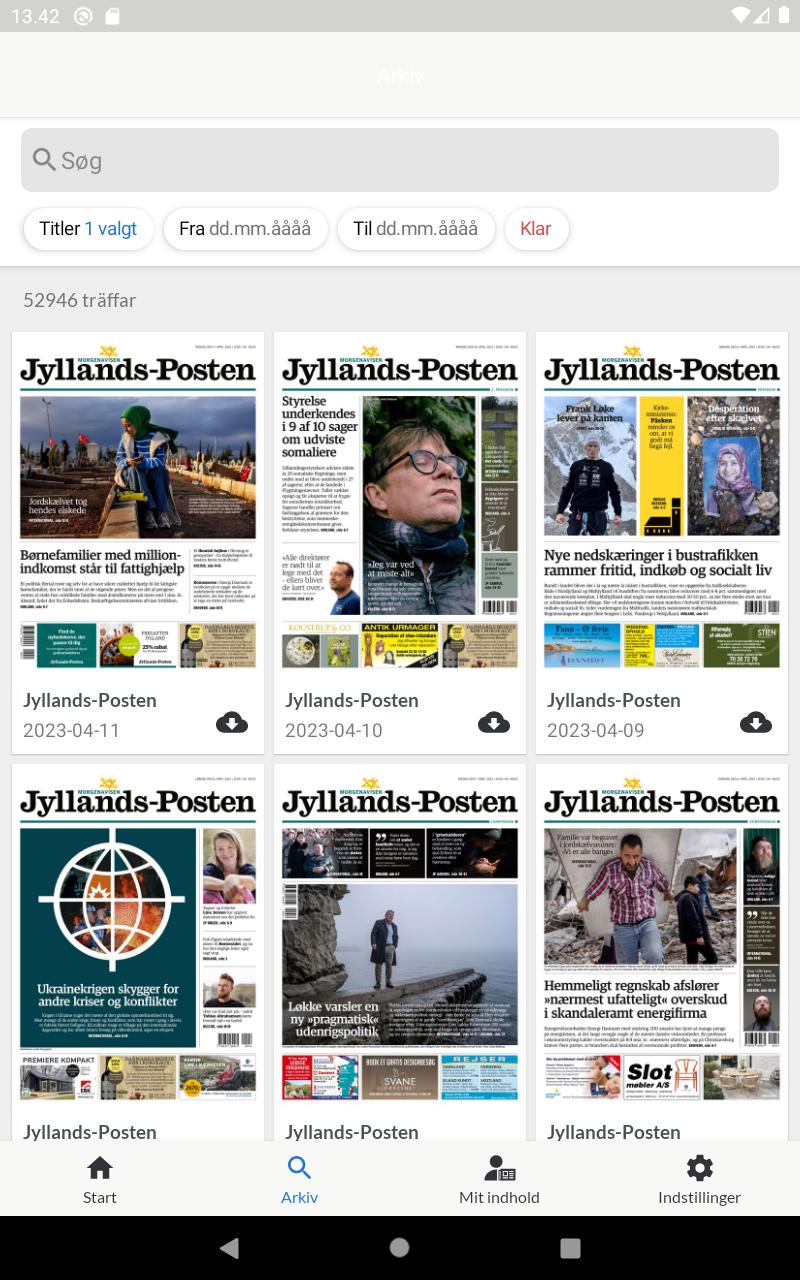Download the 2023-04-11 issue
Image resolution: width=800 pixels, height=1280 pixels.
[232, 723]
